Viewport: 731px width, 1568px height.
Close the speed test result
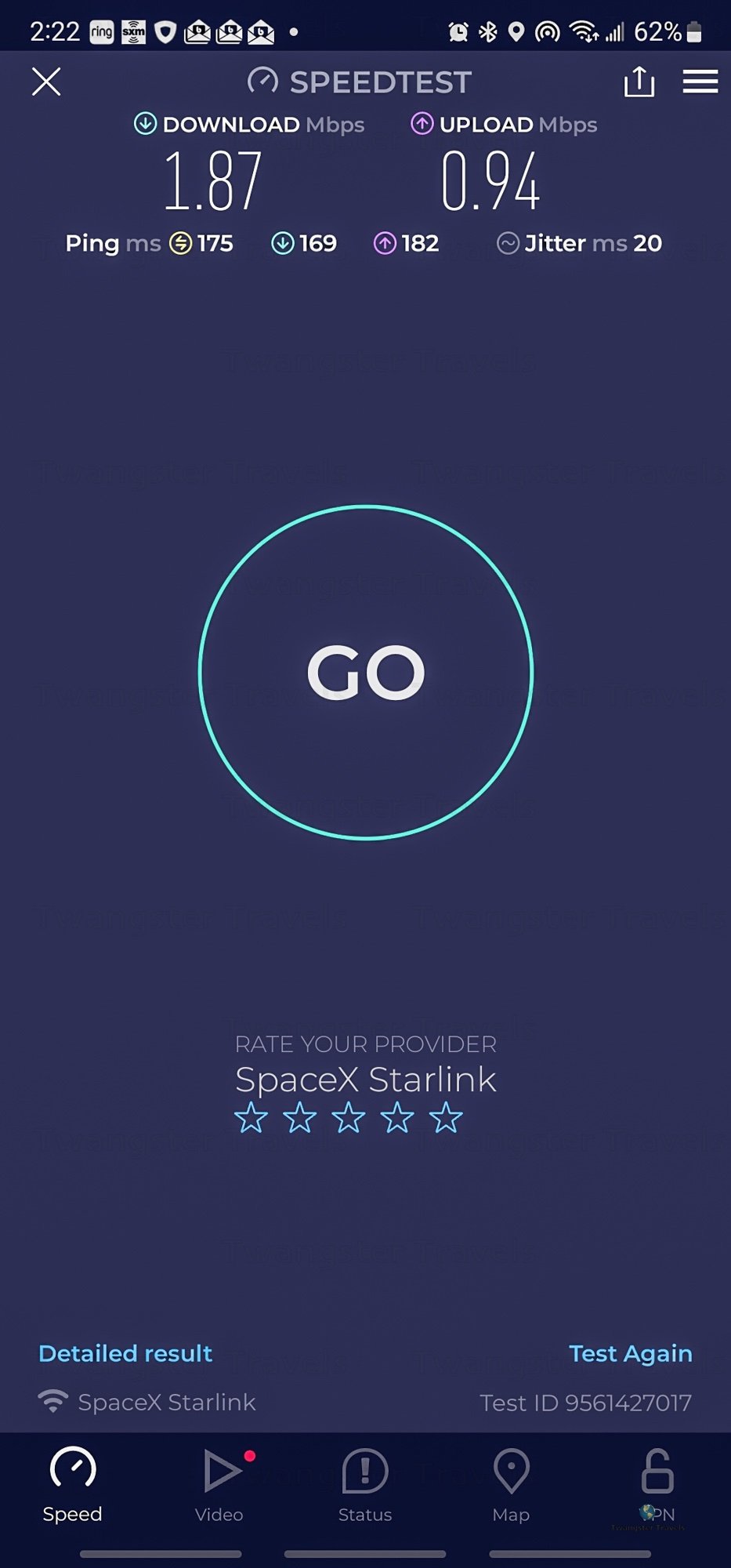46,82
